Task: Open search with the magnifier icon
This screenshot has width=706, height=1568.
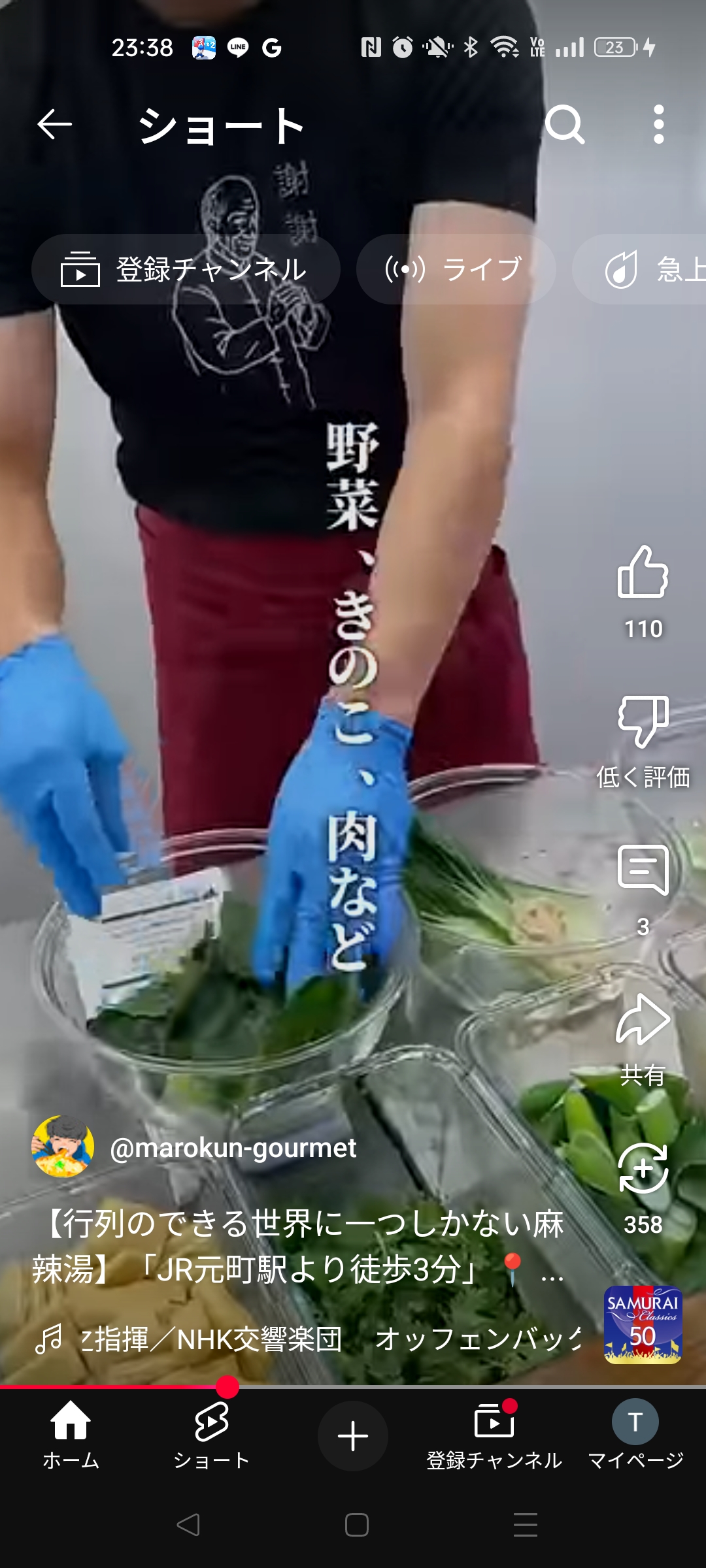Action: click(565, 124)
